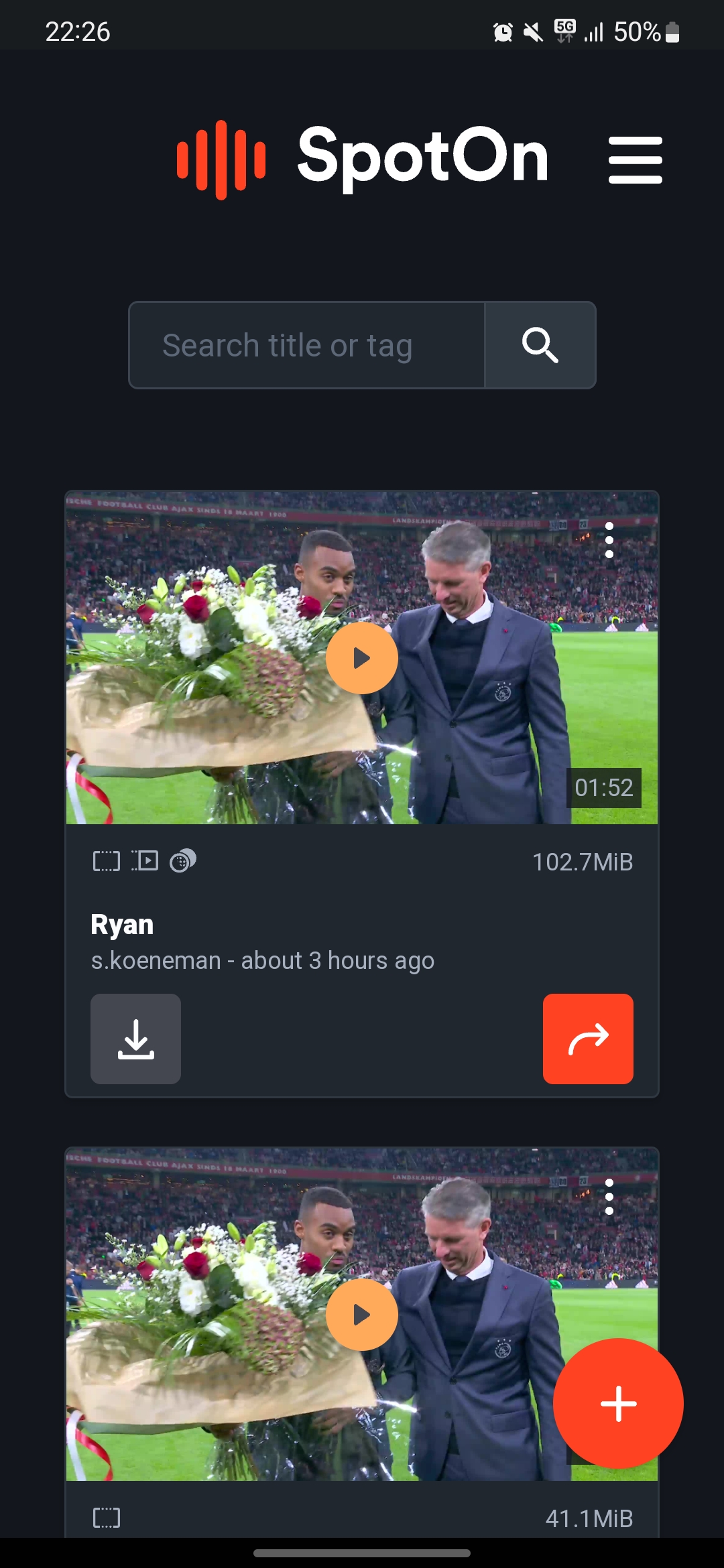The height and width of the screenshot is (1568, 724).
Task: Open the hamburger menu
Action: tap(635, 160)
